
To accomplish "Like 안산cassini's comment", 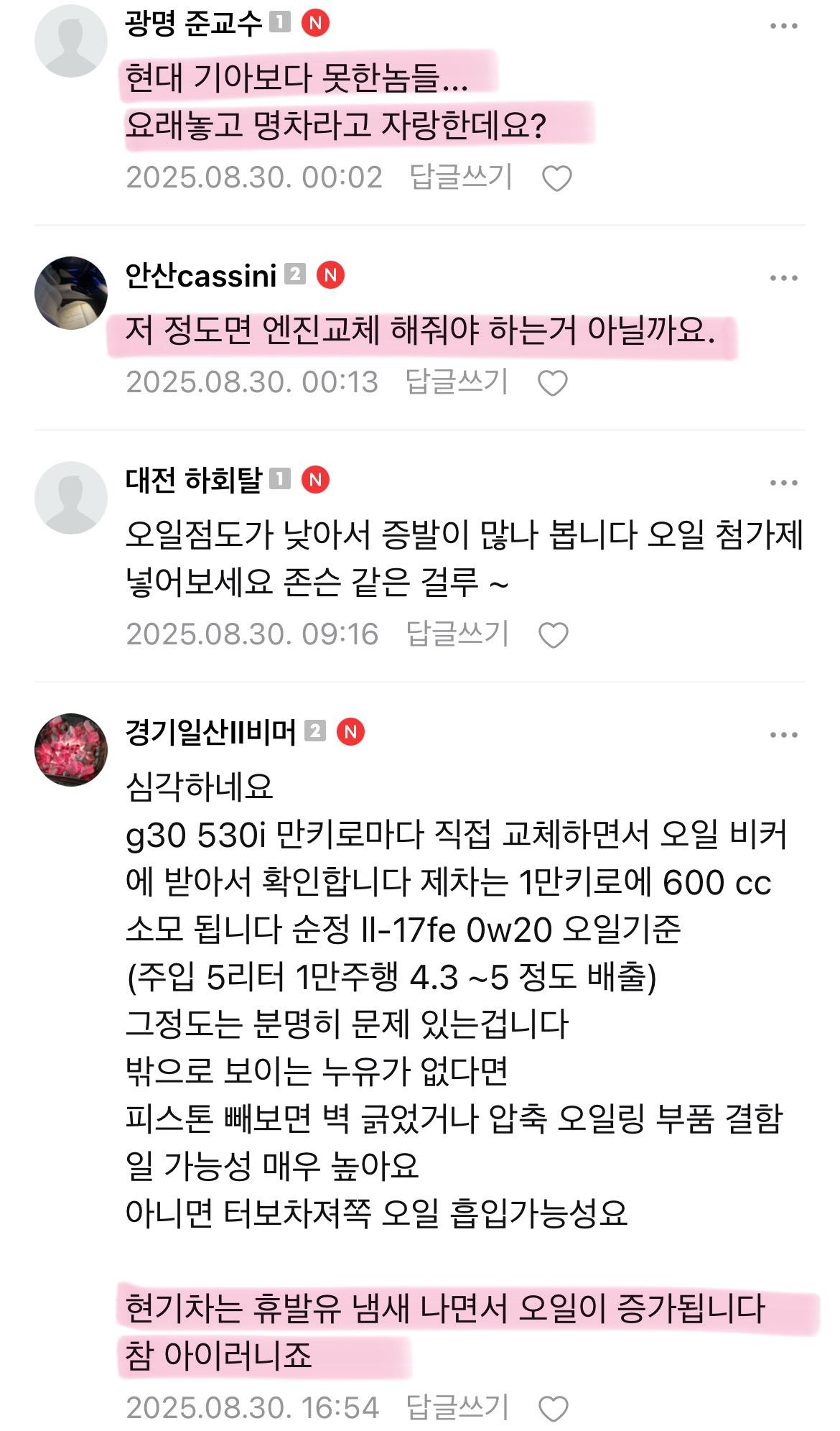I will click(x=553, y=383).
